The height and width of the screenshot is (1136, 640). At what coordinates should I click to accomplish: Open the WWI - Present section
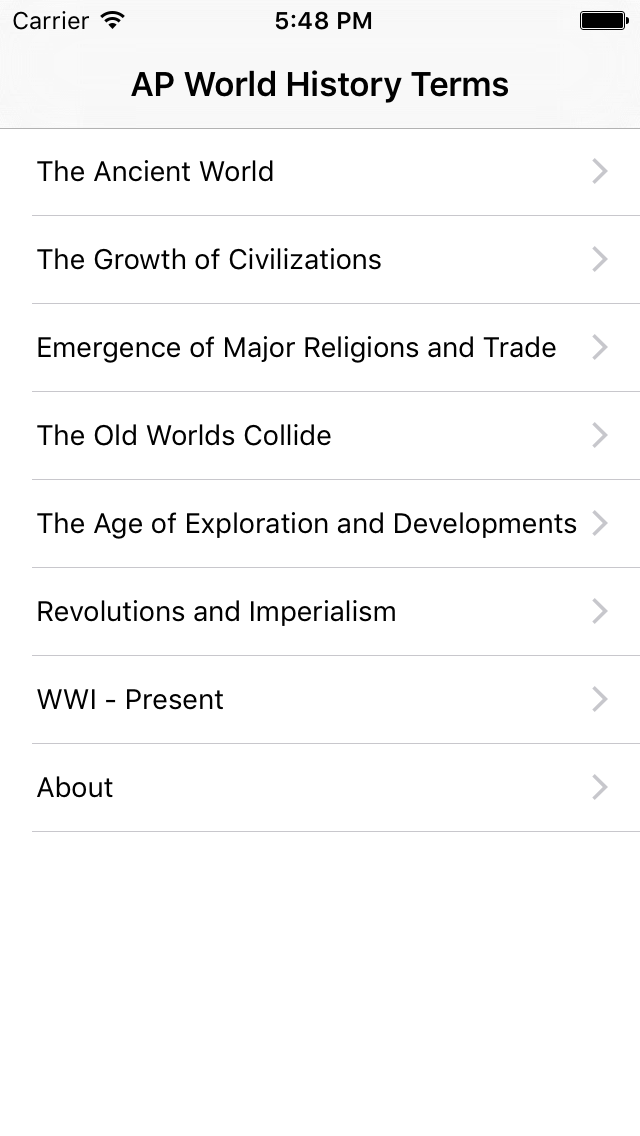320,700
